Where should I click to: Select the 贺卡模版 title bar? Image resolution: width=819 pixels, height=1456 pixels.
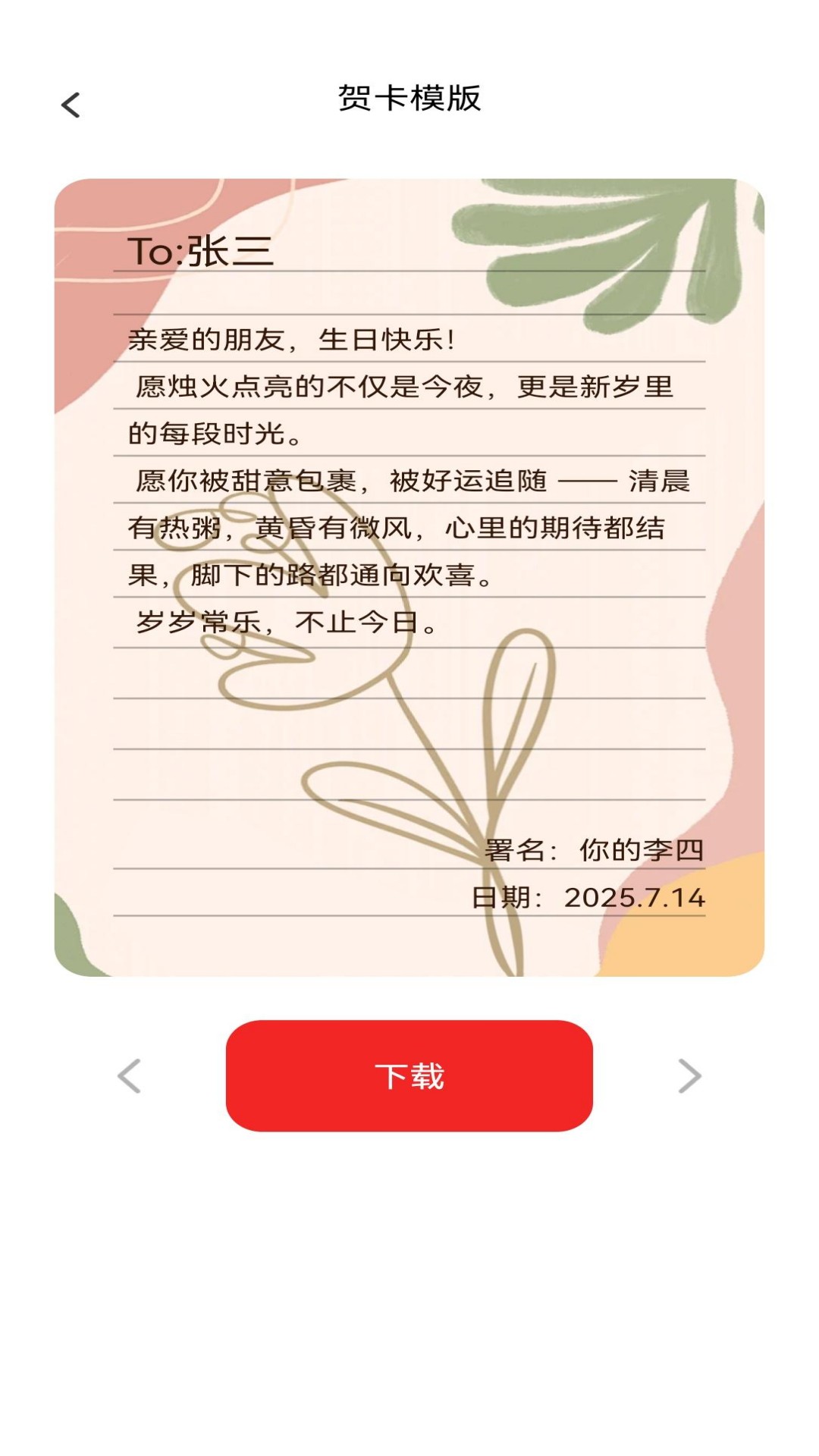(409, 99)
